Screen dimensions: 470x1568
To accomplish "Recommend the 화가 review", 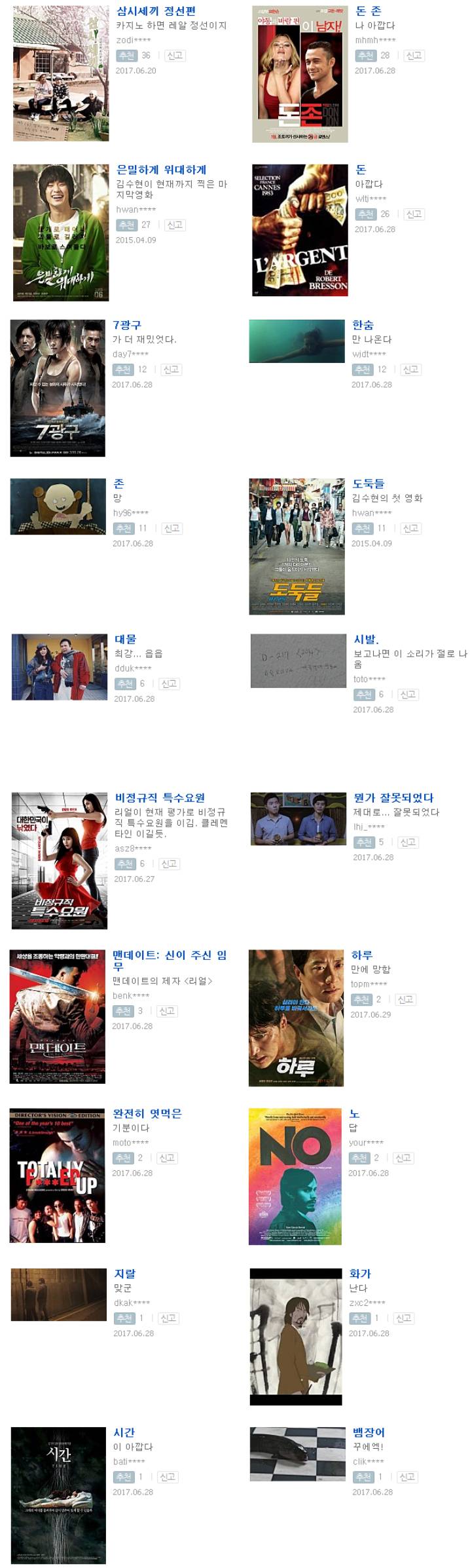I will pos(360,1318).
